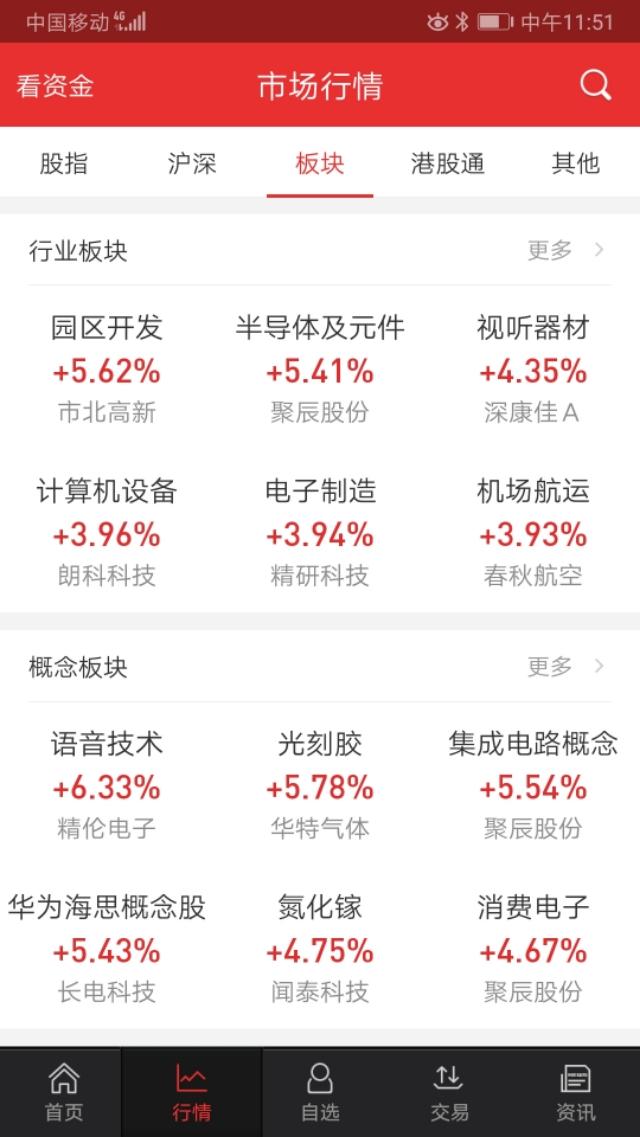The height and width of the screenshot is (1137, 640).
Task: Switch to the 其他 tab
Action: [x=575, y=163]
